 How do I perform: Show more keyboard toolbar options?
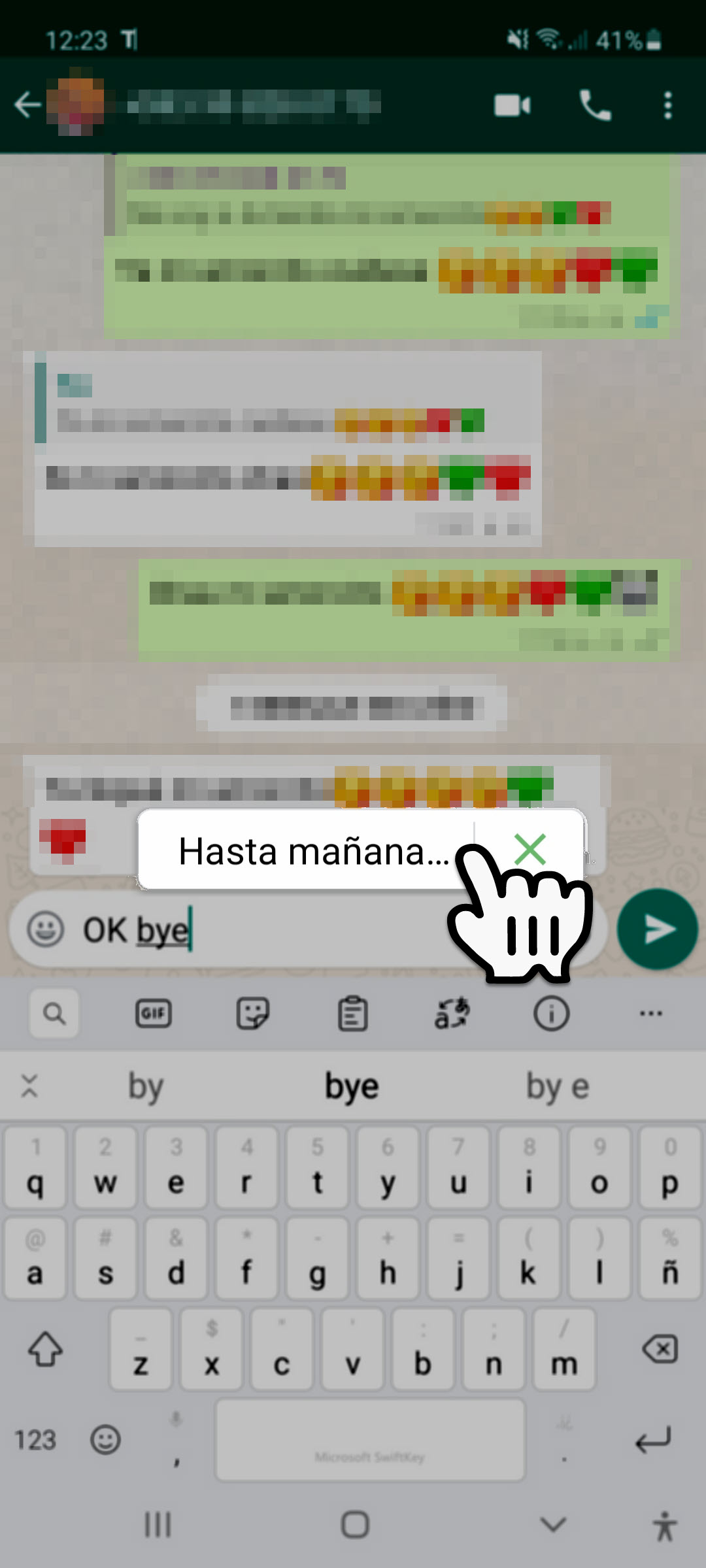tap(650, 1014)
